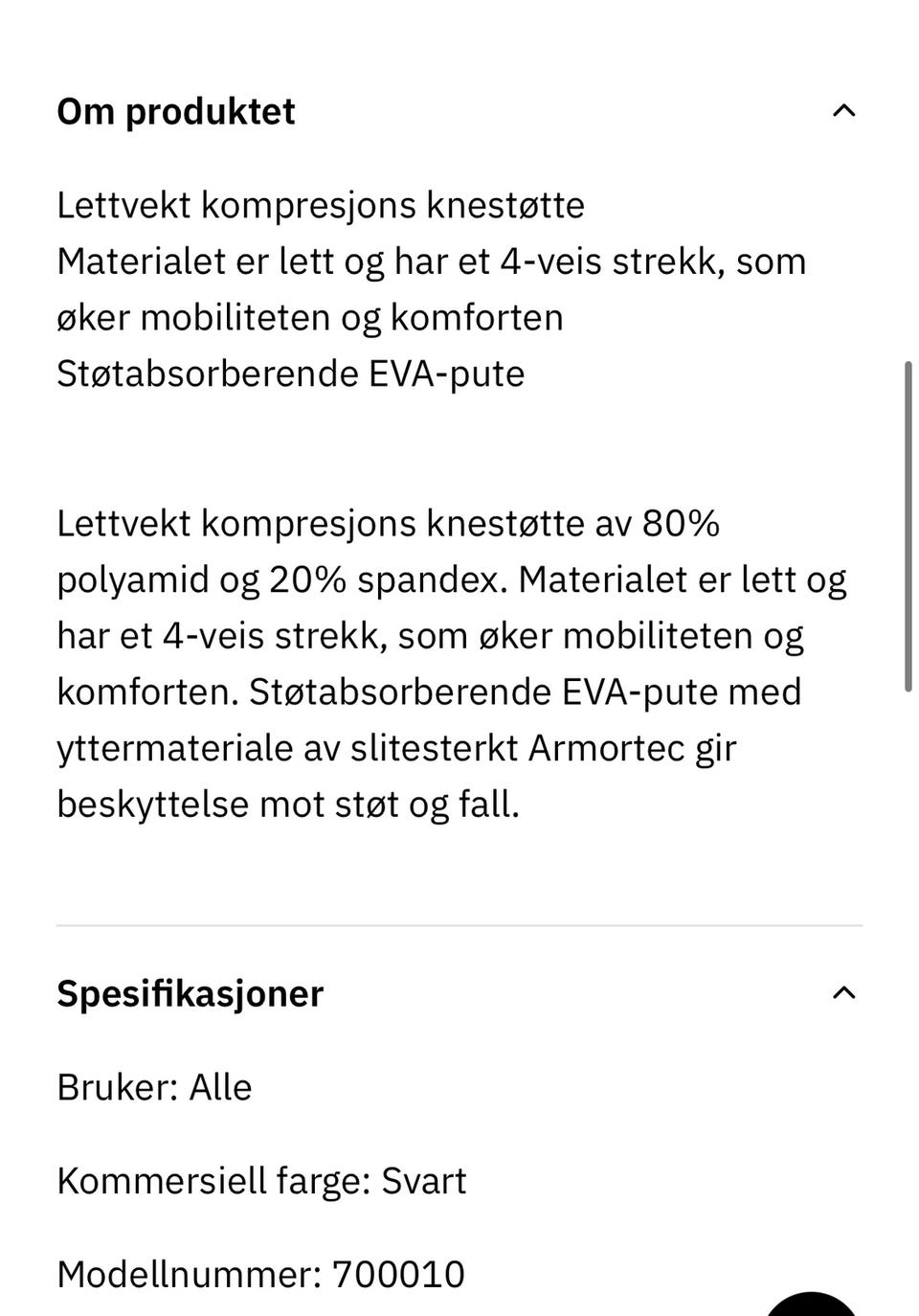
Task: Click the Spesifikasjoner heading
Action: 189,993
